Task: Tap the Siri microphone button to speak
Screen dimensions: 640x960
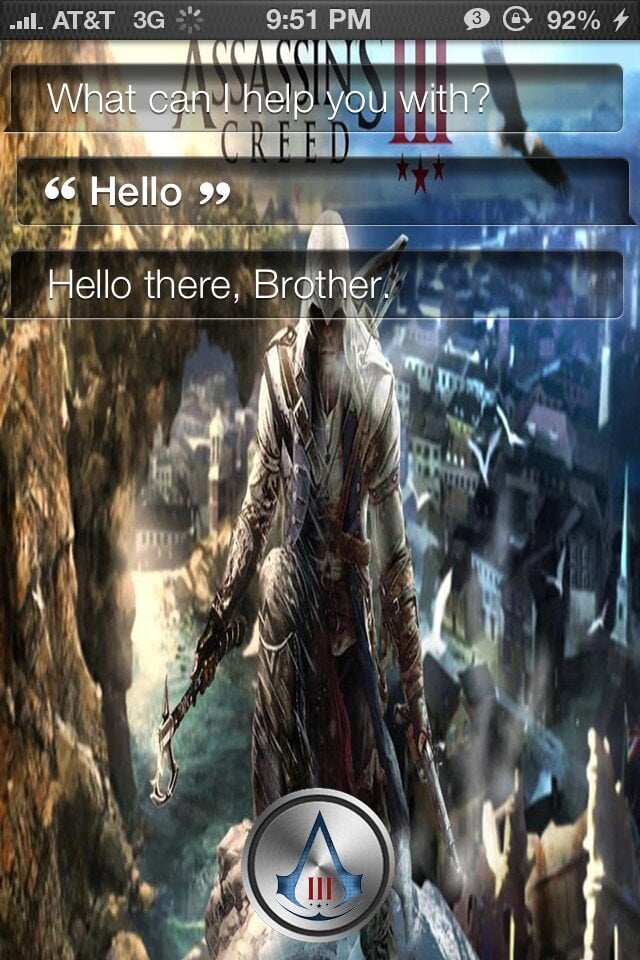Action: tap(317, 864)
